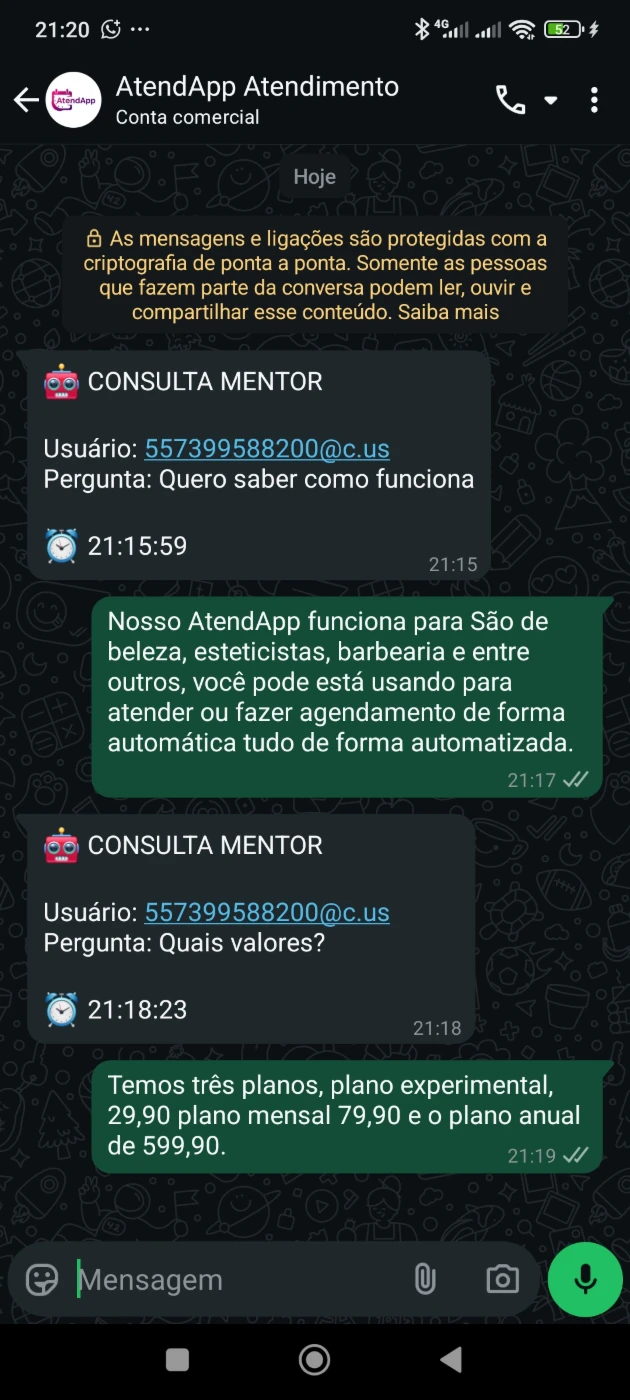
Task: Tap the system home button
Action: click(315, 1359)
